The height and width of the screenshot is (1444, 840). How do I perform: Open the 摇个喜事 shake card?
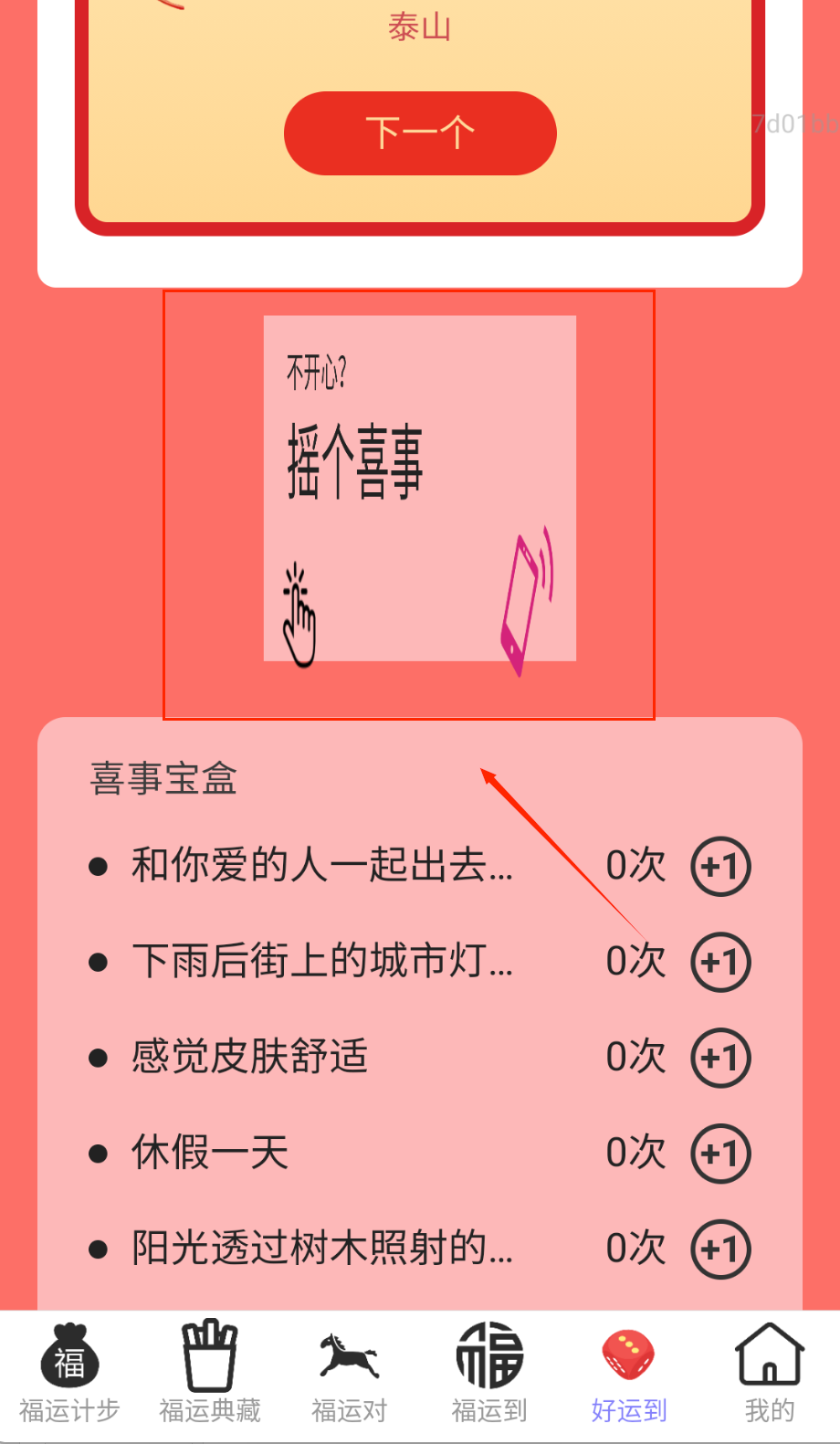pyautogui.click(x=420, y=488)
